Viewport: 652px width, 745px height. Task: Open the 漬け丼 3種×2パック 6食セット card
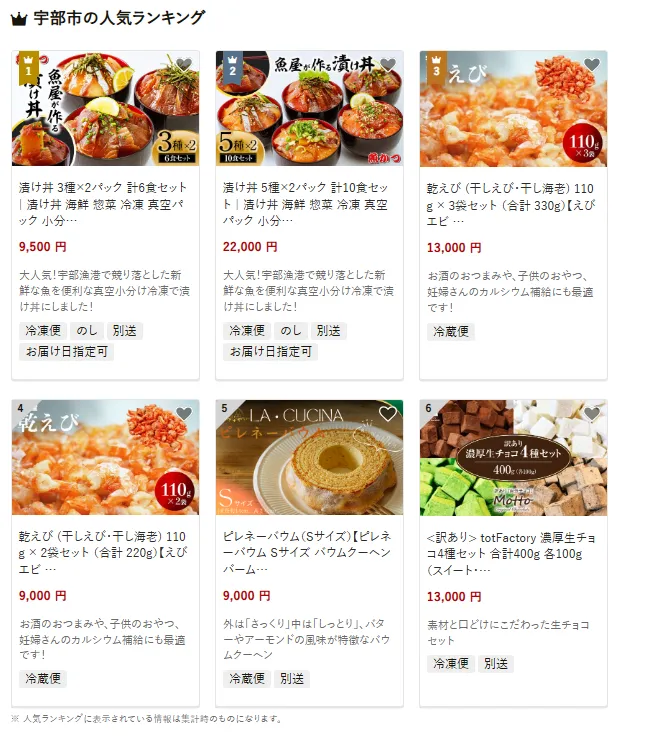pyautogui.click(x=105, y=204)
